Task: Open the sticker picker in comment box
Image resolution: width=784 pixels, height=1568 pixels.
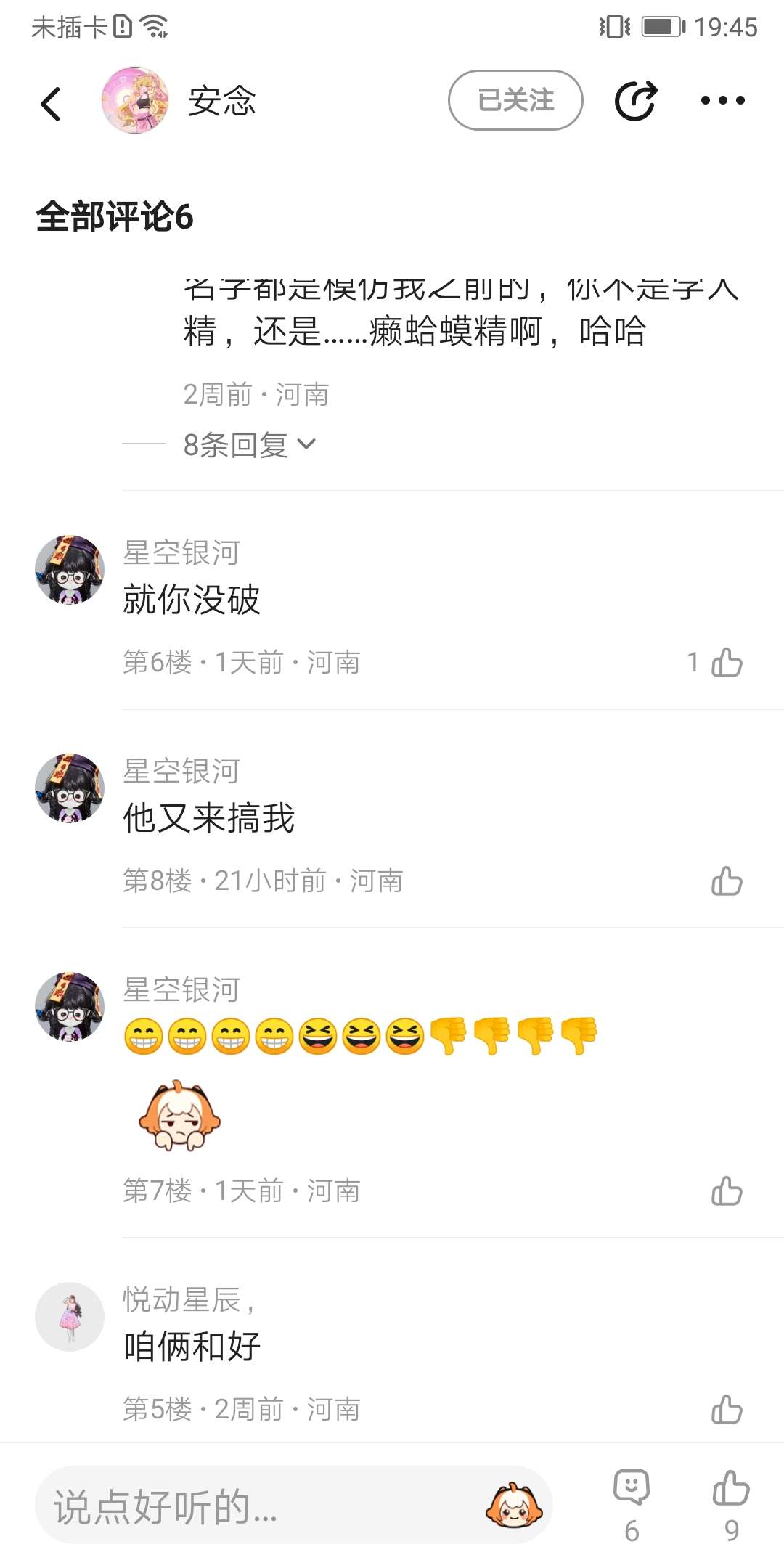Action: 514,1506
